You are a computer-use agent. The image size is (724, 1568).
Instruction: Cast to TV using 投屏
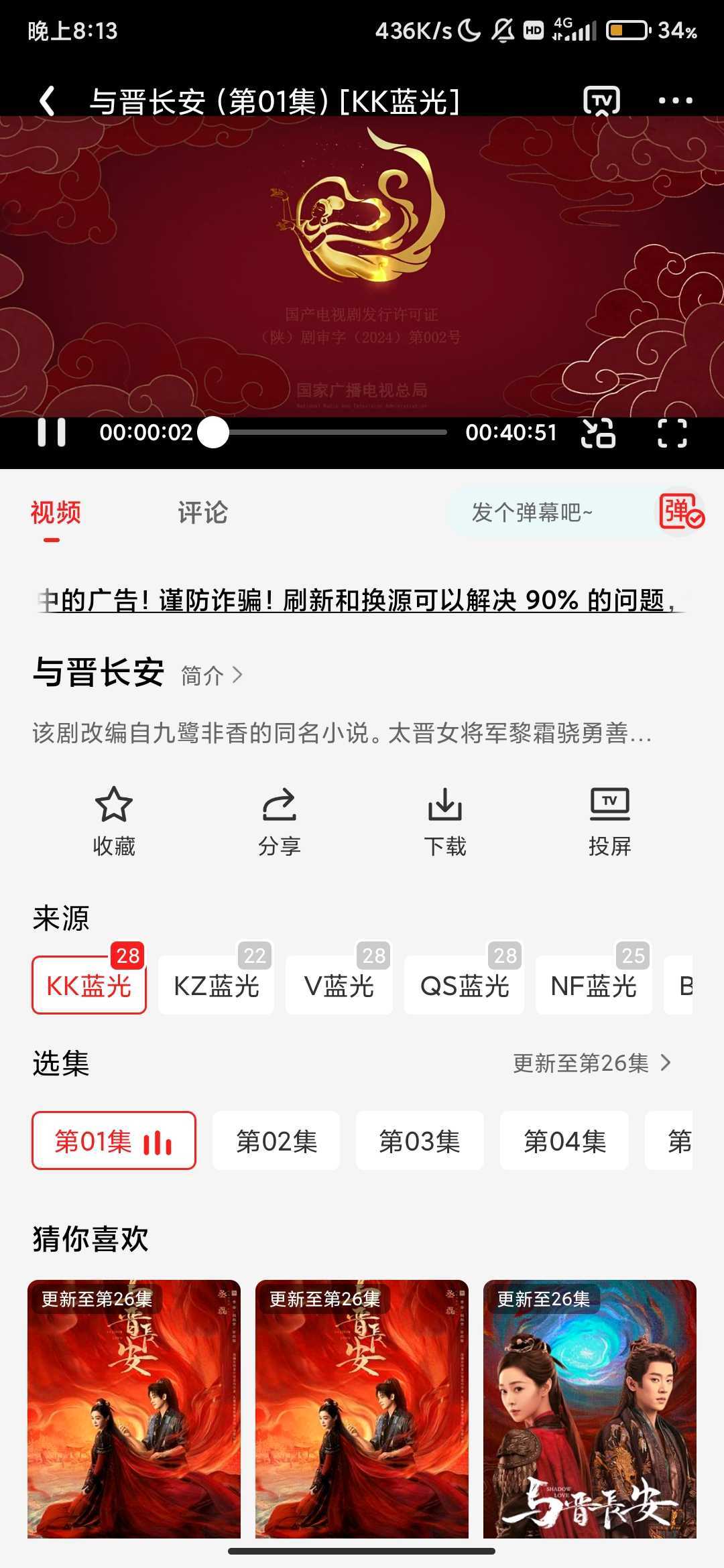point(609,820)
